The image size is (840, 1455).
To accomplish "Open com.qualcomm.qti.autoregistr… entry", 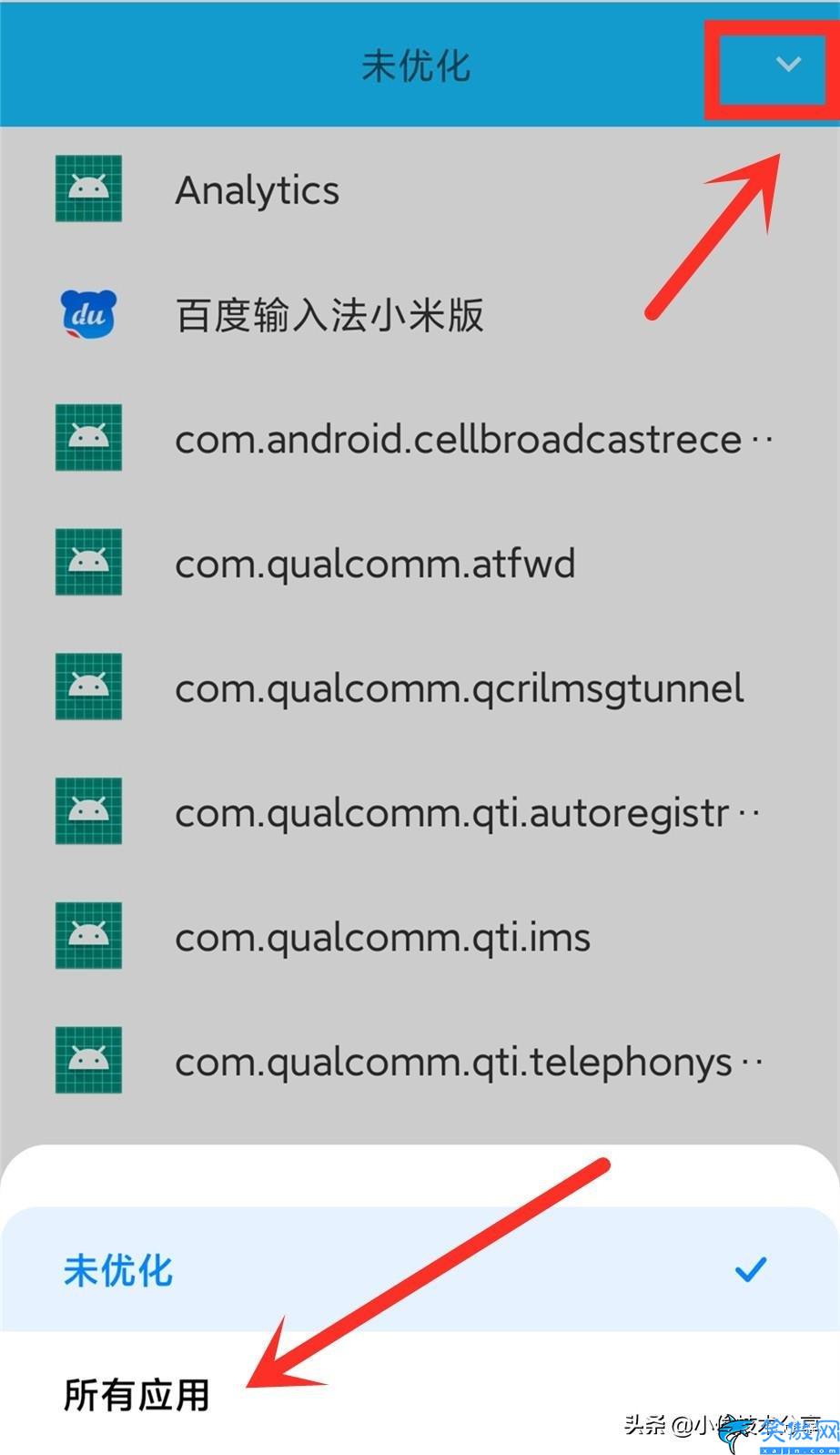I will click(x=420, y=813).
